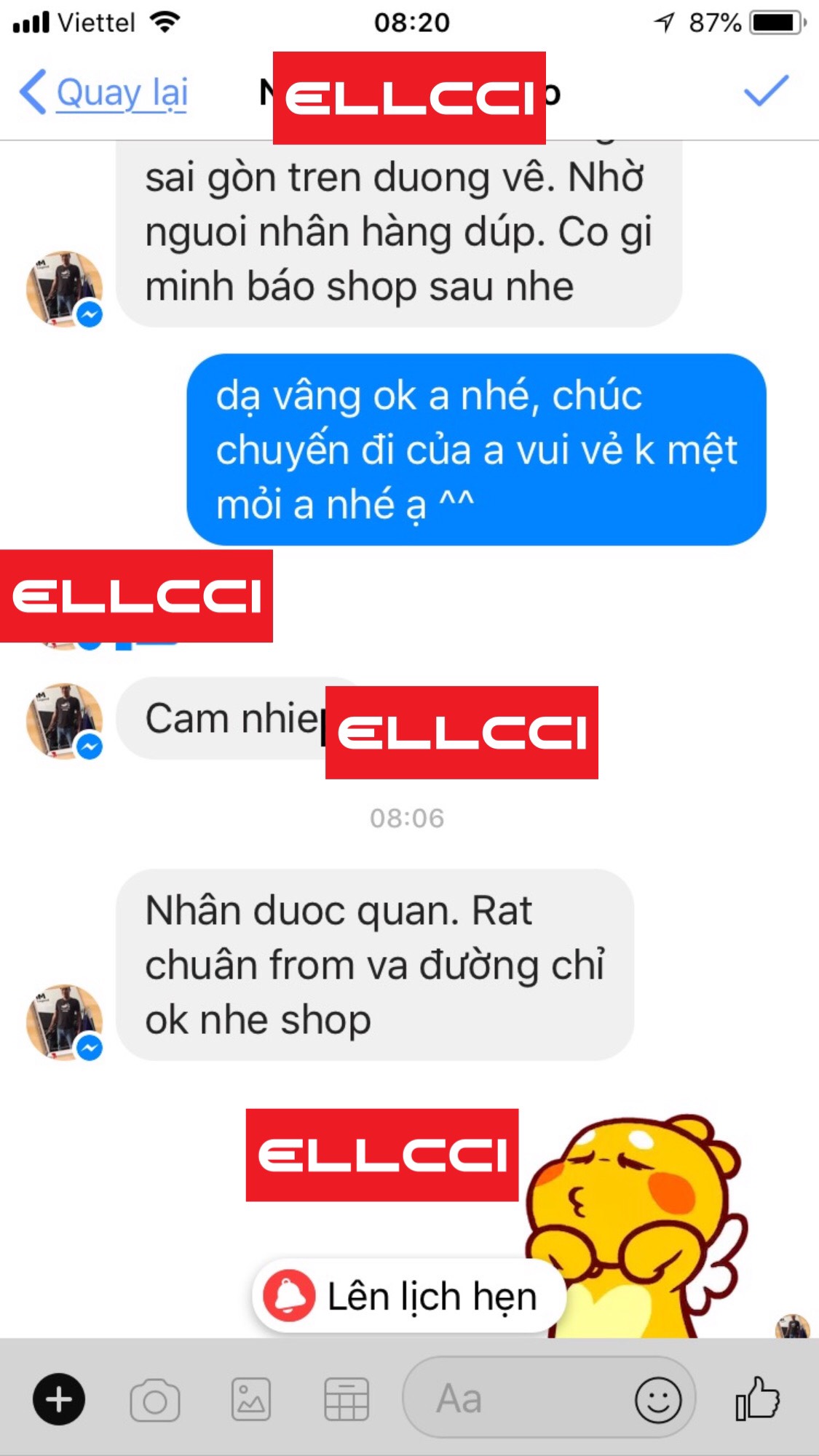Tap the checkmark in the header
819x1456 pixels.
[x=766, y=91]
